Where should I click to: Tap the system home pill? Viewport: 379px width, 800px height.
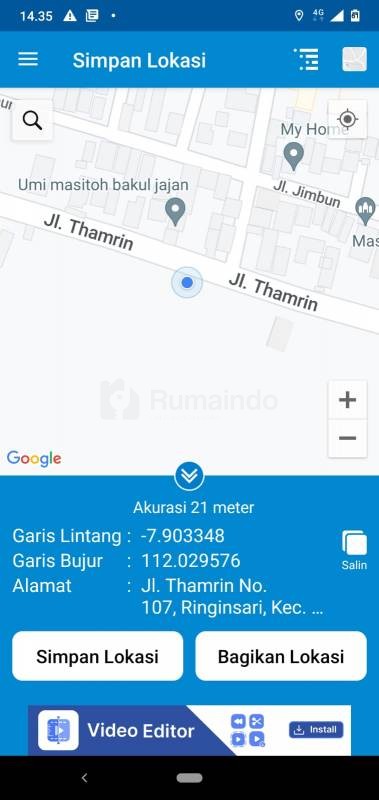[190, 778]
